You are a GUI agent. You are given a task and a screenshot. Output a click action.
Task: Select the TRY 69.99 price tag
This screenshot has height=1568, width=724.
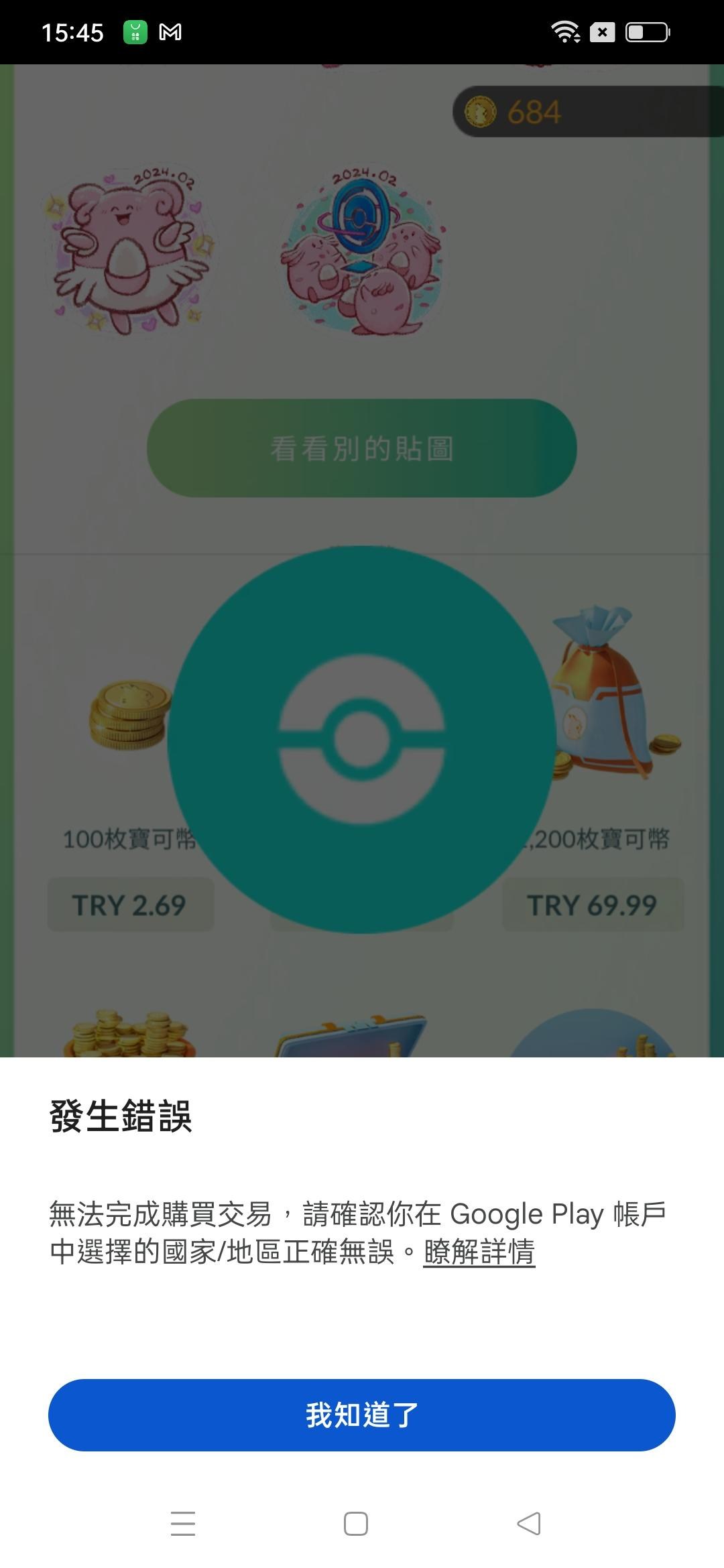click(x=593, y=905)
